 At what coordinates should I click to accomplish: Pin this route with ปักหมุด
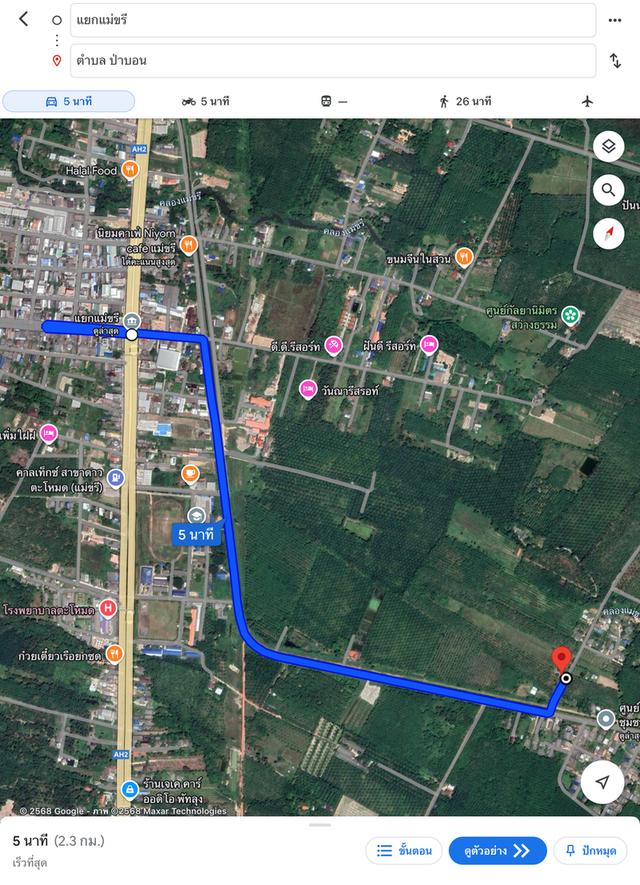[x=592, y=851]
